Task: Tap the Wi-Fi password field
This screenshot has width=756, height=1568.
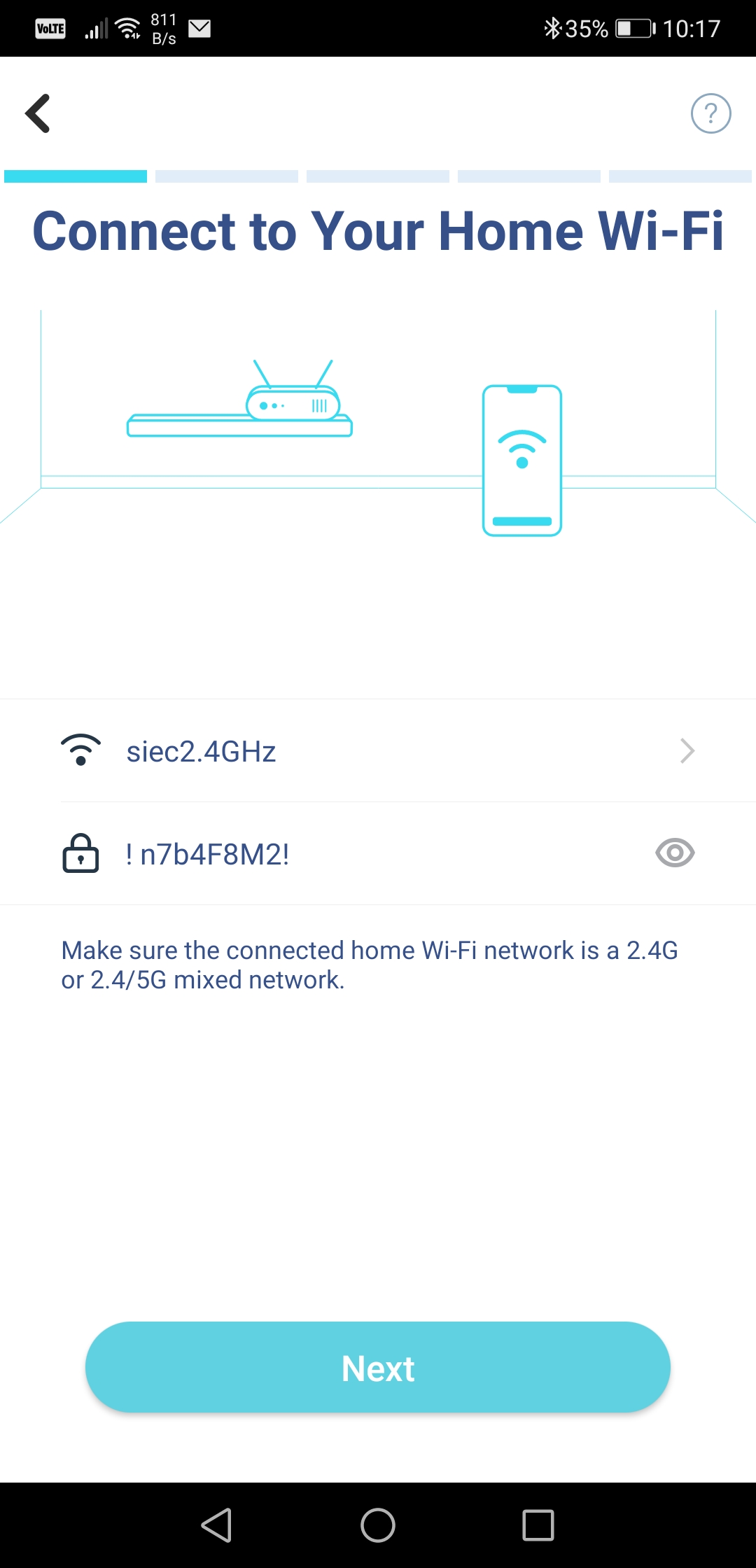Action: (378, 854)
